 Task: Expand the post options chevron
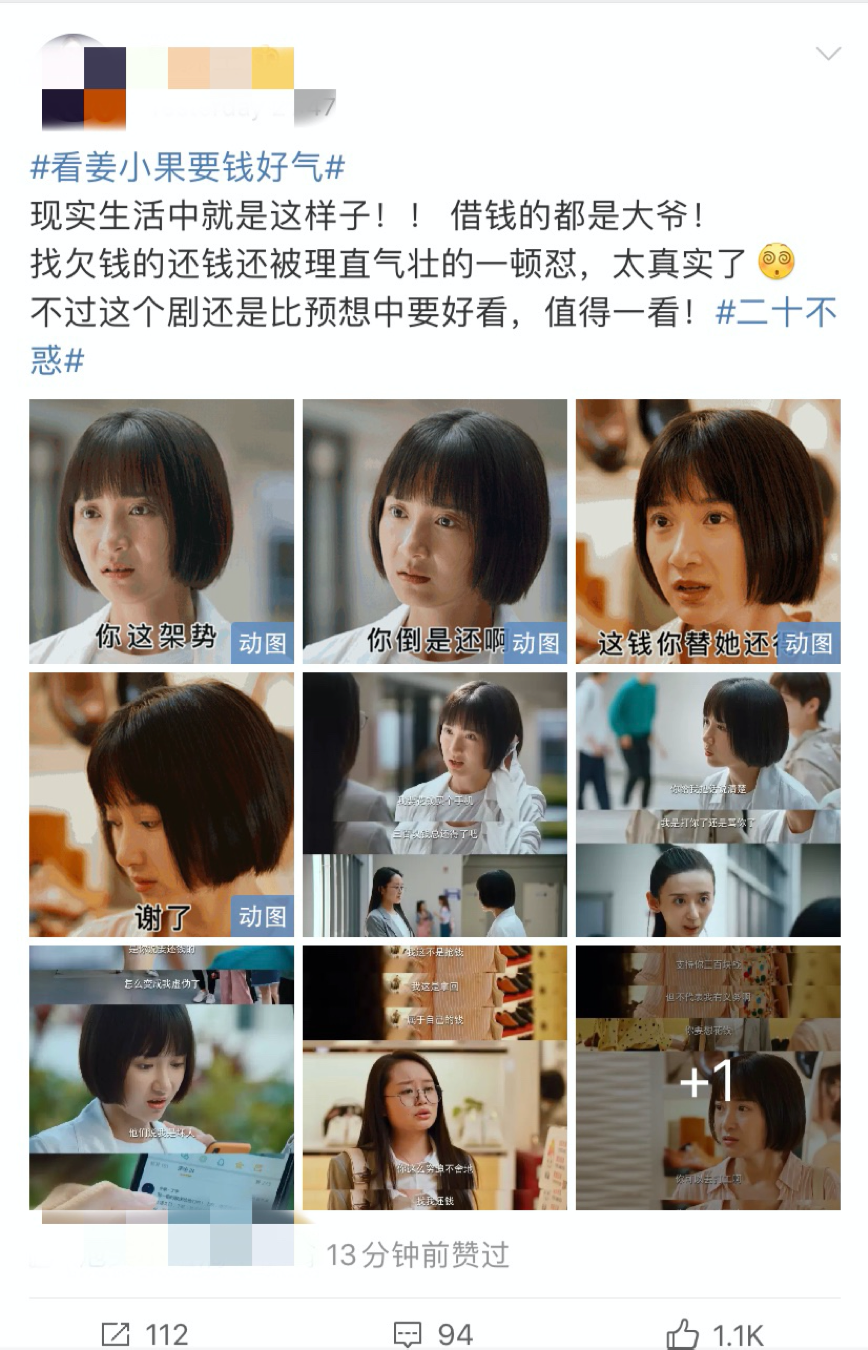pyautogui.click(x=828, y=54)
